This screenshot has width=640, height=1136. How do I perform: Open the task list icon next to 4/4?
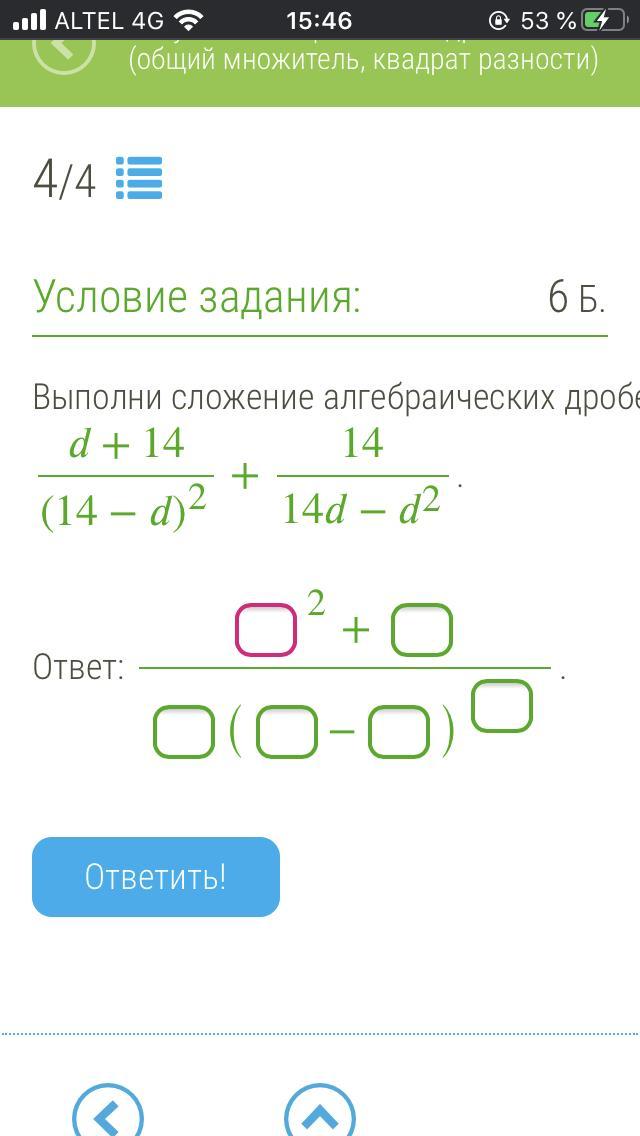(x=139, y=179)
